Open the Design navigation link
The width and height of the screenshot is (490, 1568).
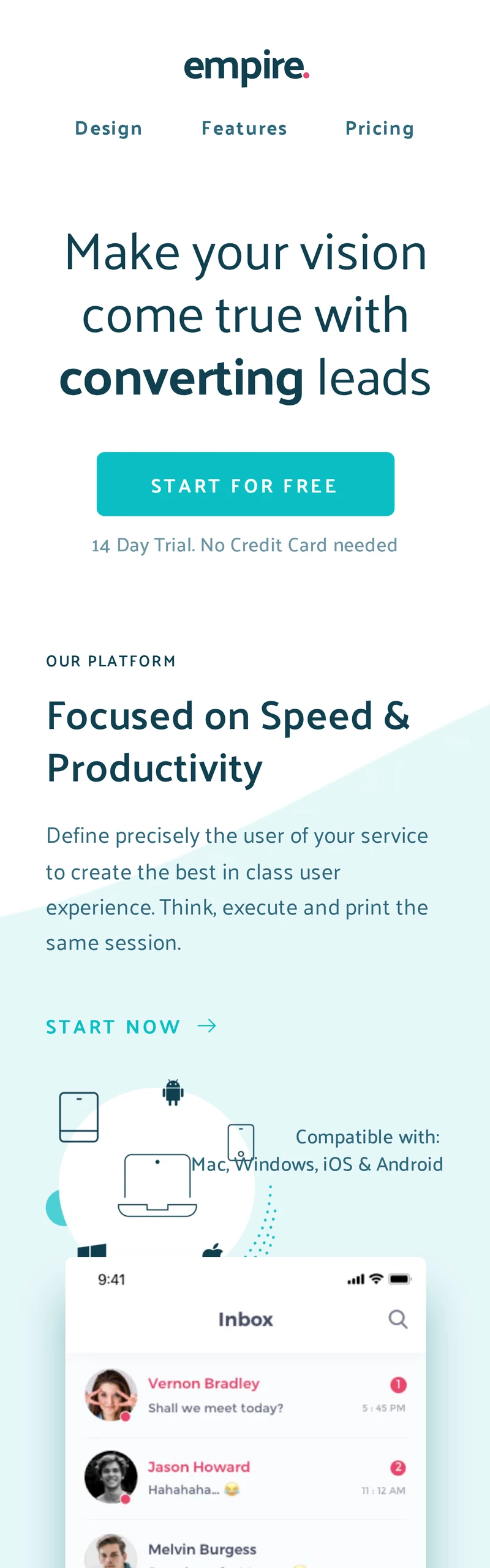pyautogui.click(x=108, y=129)
